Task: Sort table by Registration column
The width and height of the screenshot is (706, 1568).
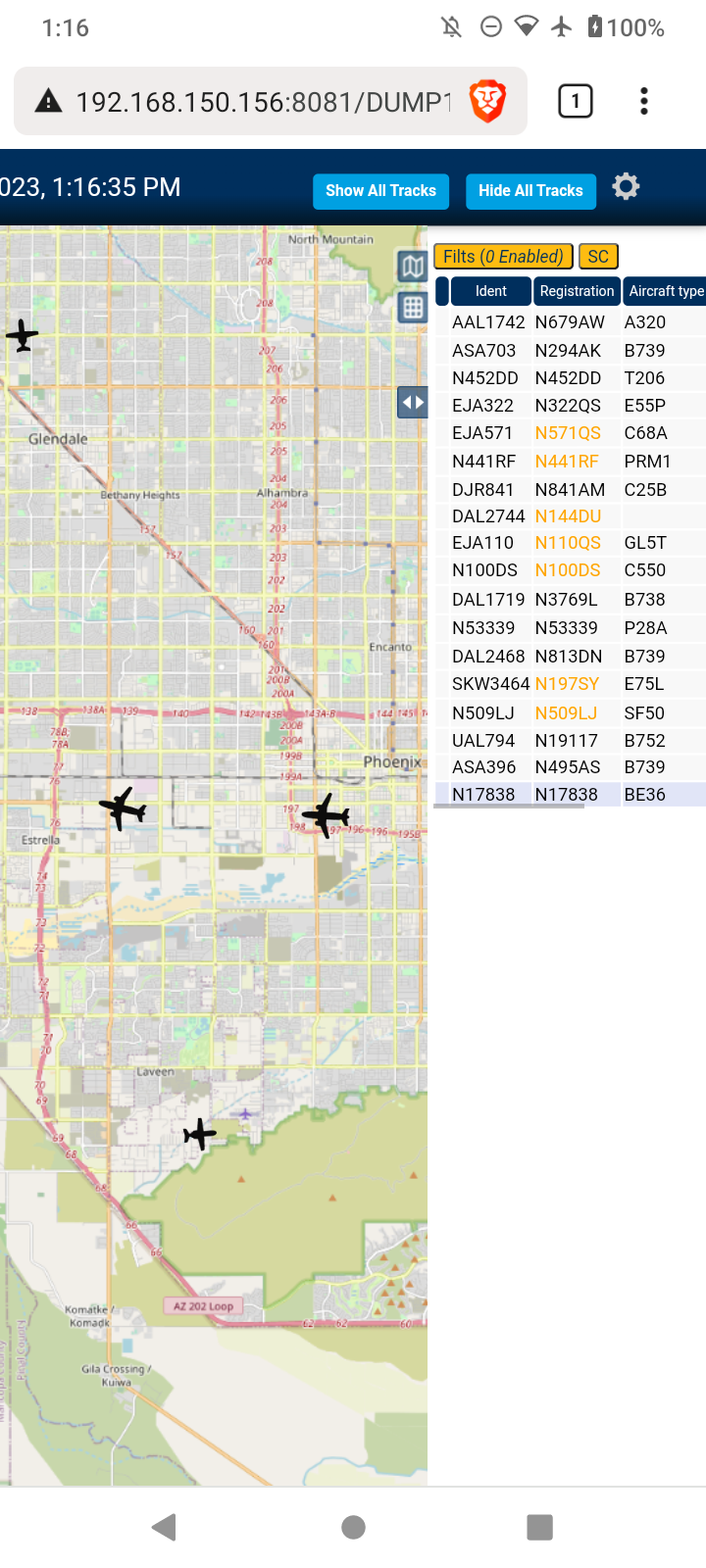Action: point(577,291)
